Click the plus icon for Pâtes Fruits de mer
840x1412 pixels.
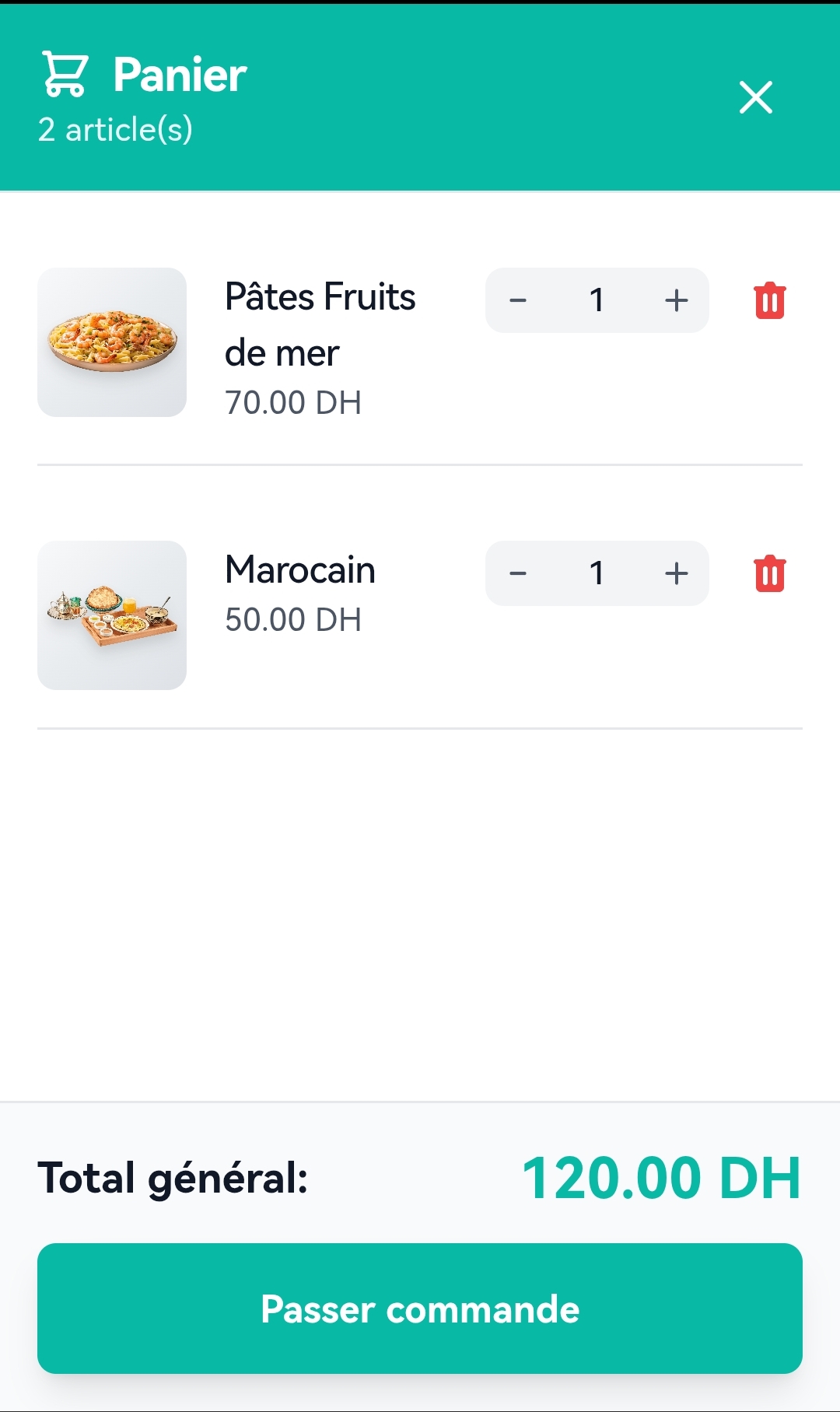[675, 300]
